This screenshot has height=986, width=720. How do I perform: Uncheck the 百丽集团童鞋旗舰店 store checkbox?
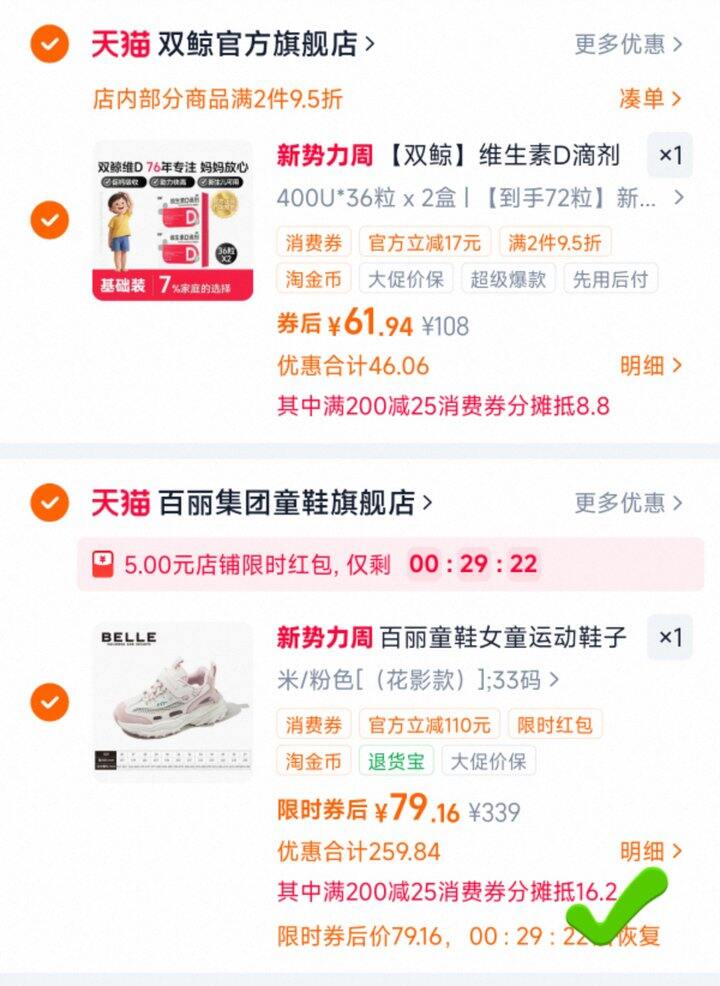(50, 502)
